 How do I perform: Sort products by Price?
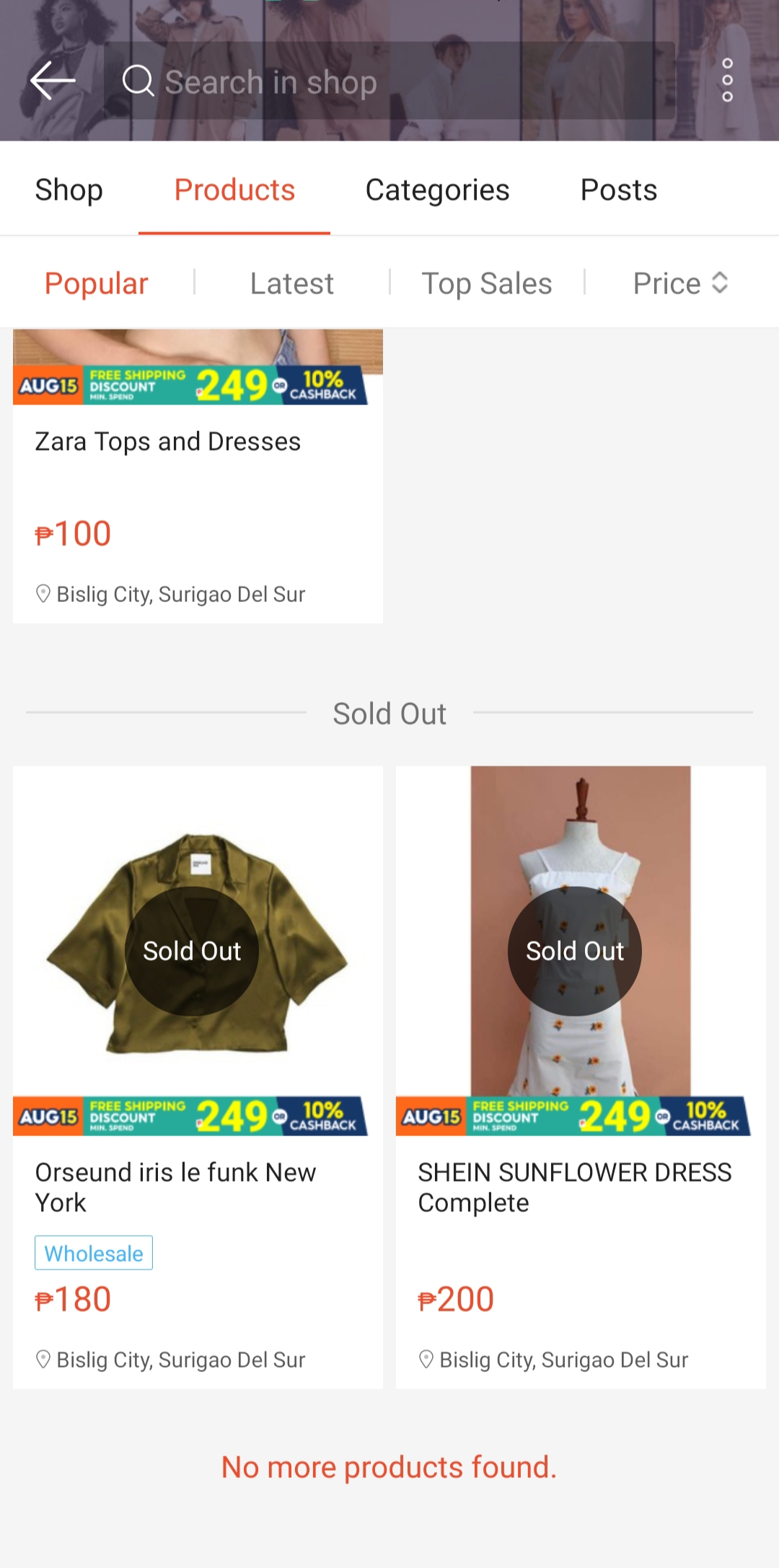point(680,283)
